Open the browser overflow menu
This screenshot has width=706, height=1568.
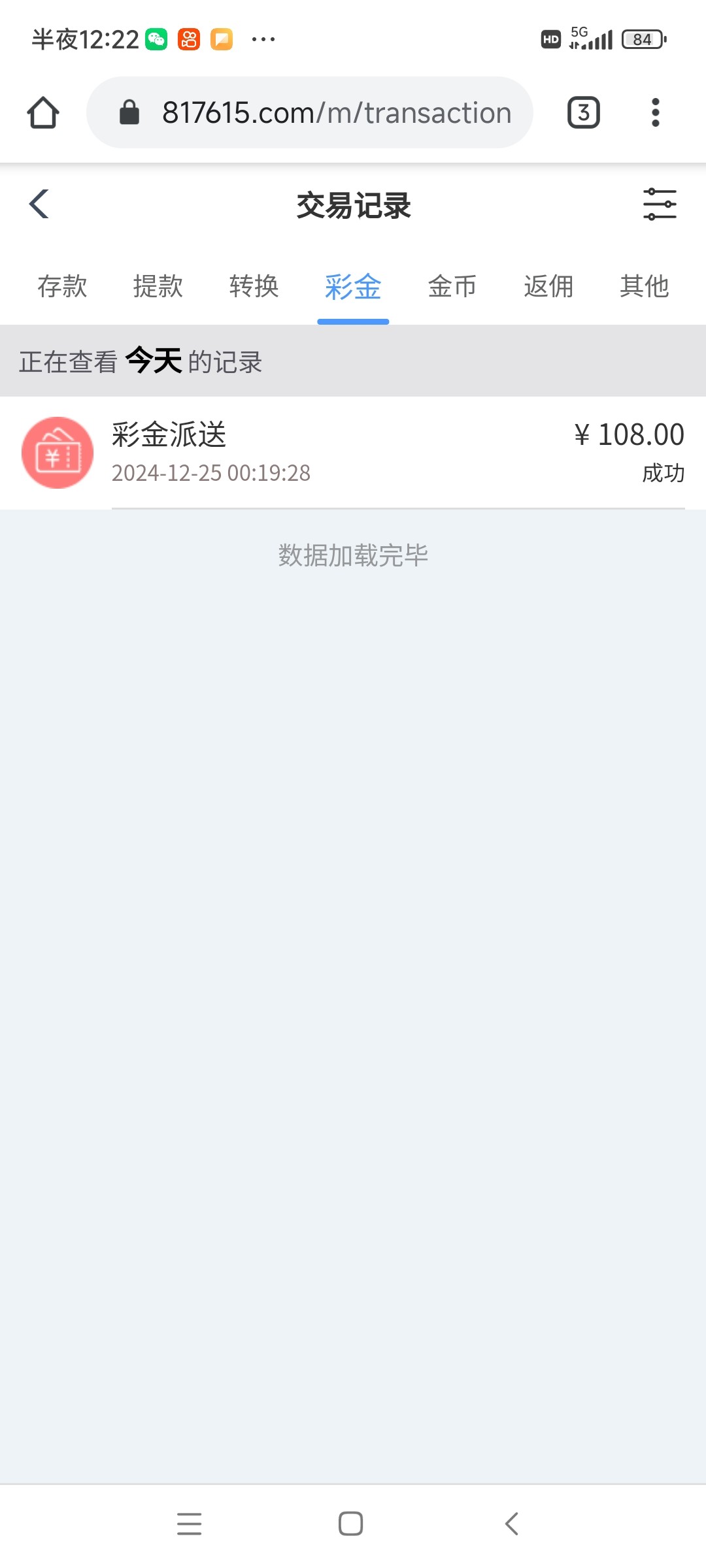pos(656,112)
